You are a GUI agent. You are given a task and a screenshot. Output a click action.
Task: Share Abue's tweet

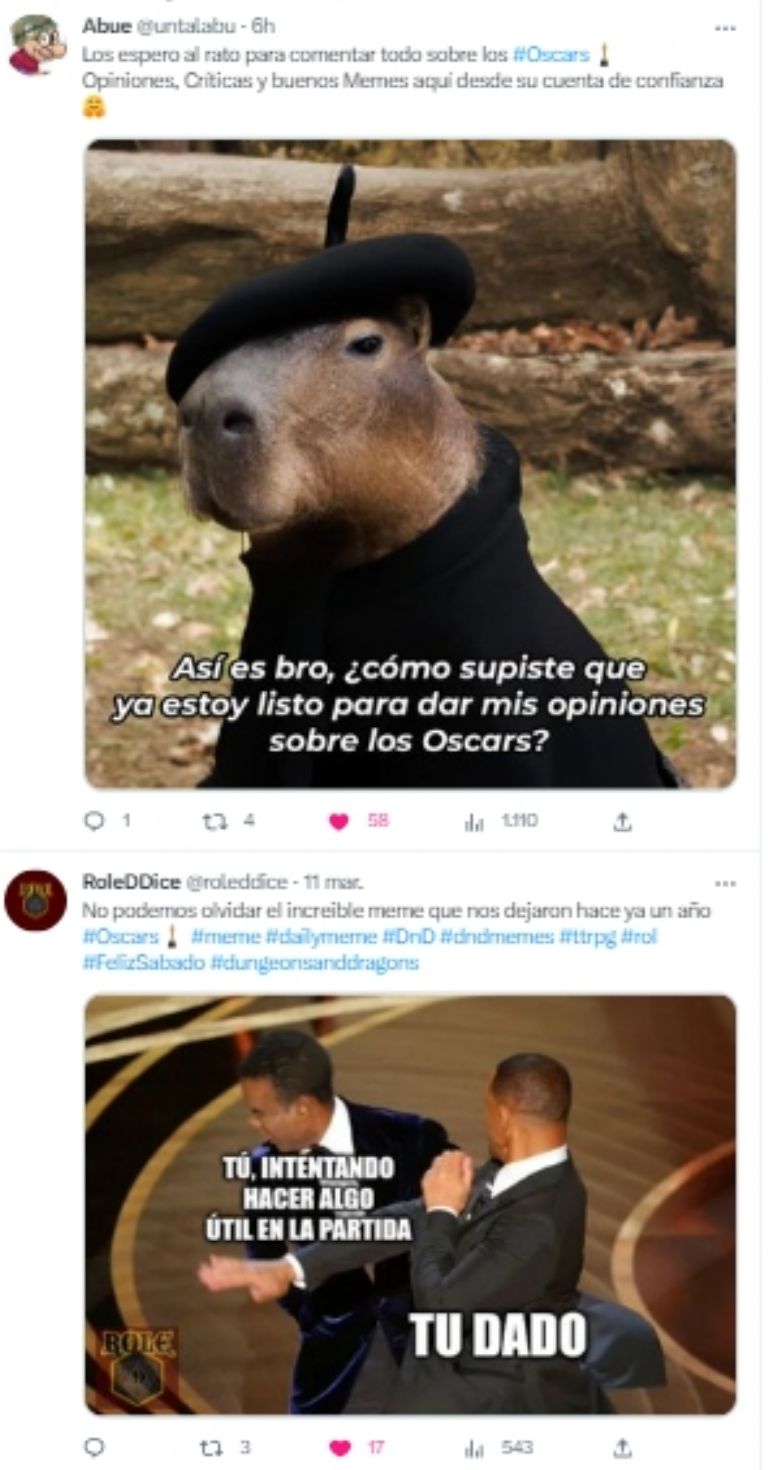tap(622, 821)
